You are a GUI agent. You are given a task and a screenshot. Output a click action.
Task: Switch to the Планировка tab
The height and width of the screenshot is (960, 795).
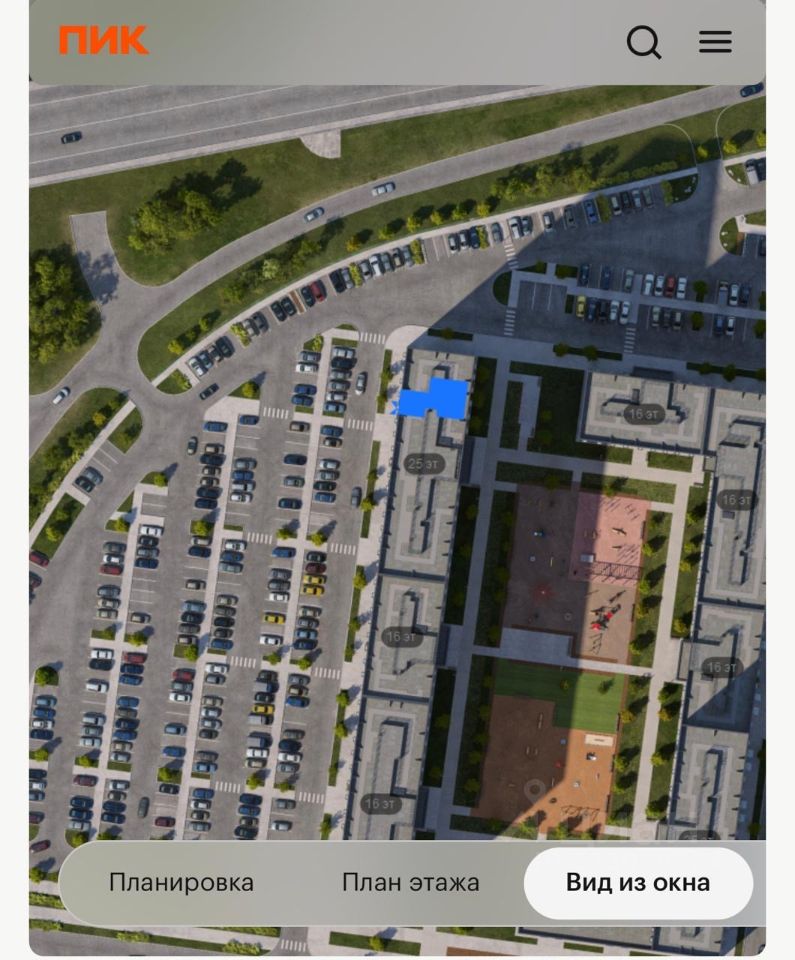181,883
